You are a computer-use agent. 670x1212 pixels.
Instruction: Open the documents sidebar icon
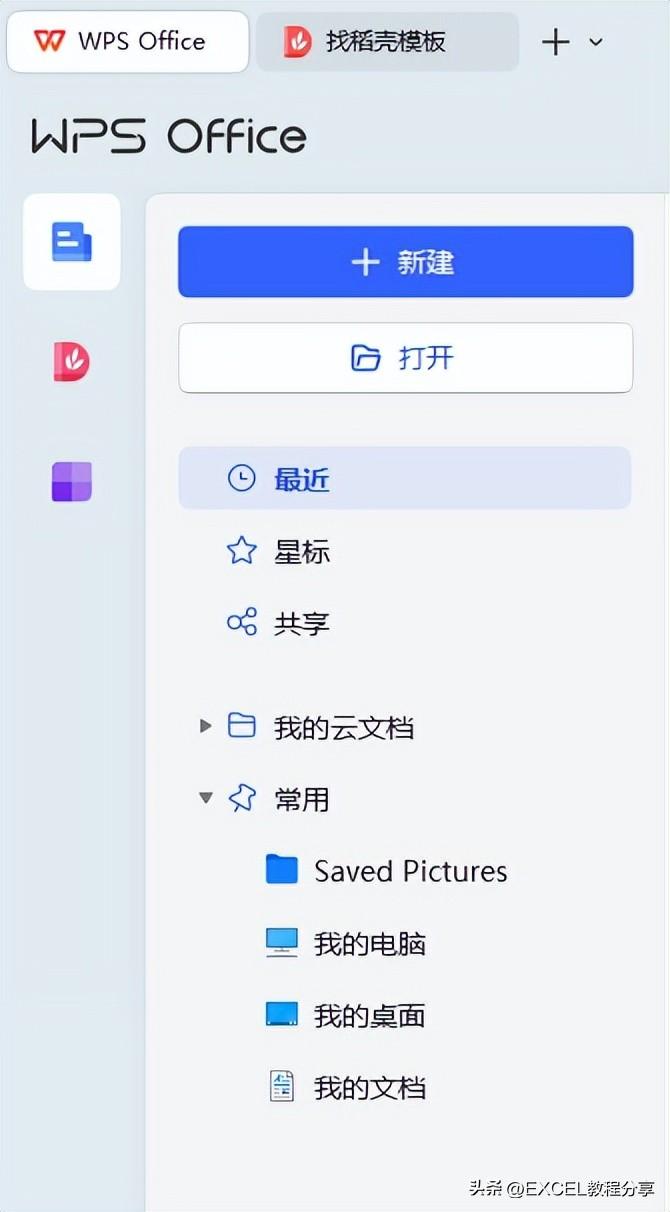(72, 242)
